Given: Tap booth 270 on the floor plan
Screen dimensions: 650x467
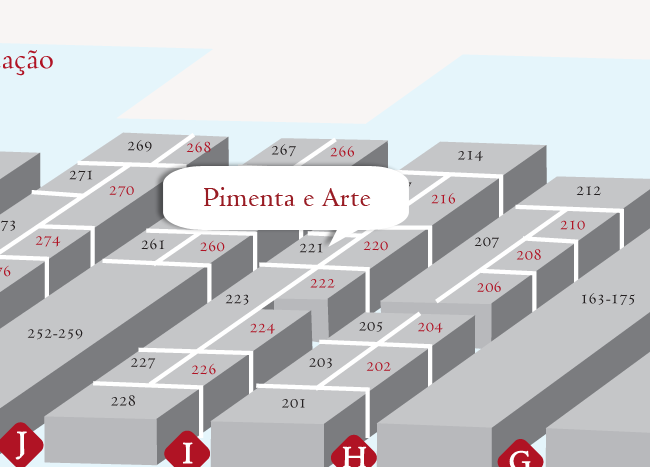Looking at the screenshot, I should [x=122, y=191].
